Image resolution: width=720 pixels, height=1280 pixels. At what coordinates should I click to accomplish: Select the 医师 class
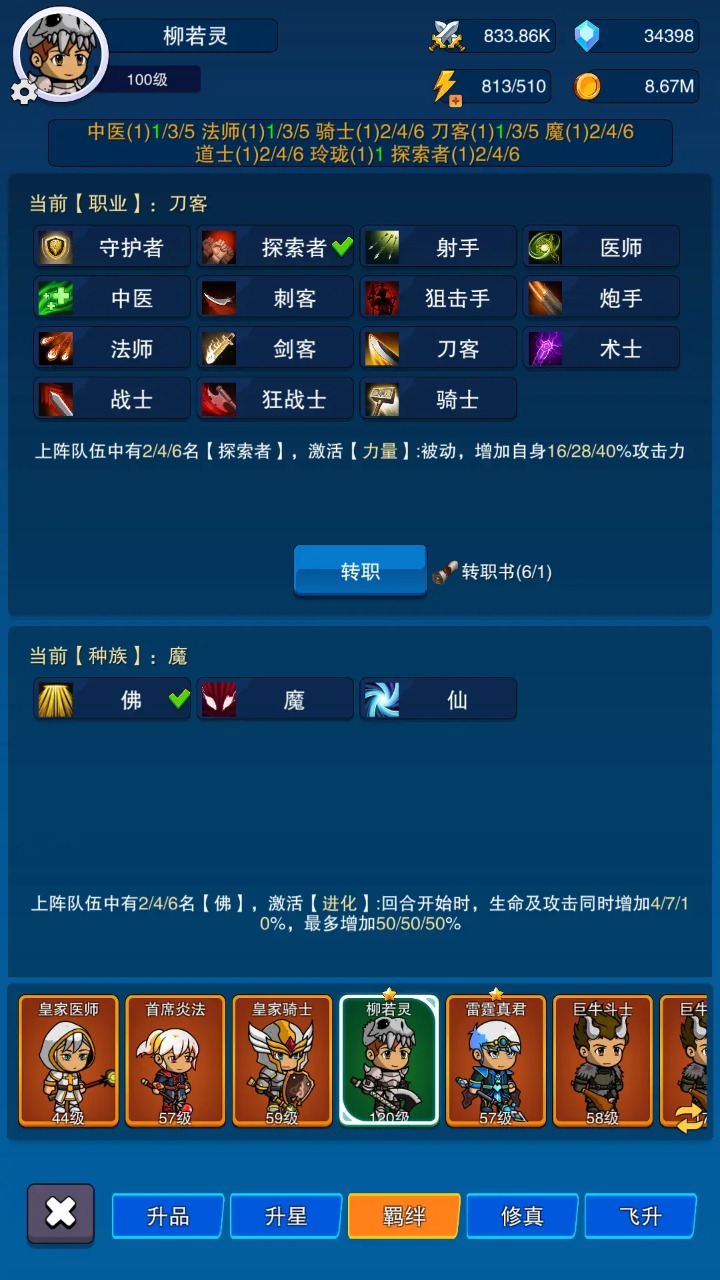click(x=601, y=247)
